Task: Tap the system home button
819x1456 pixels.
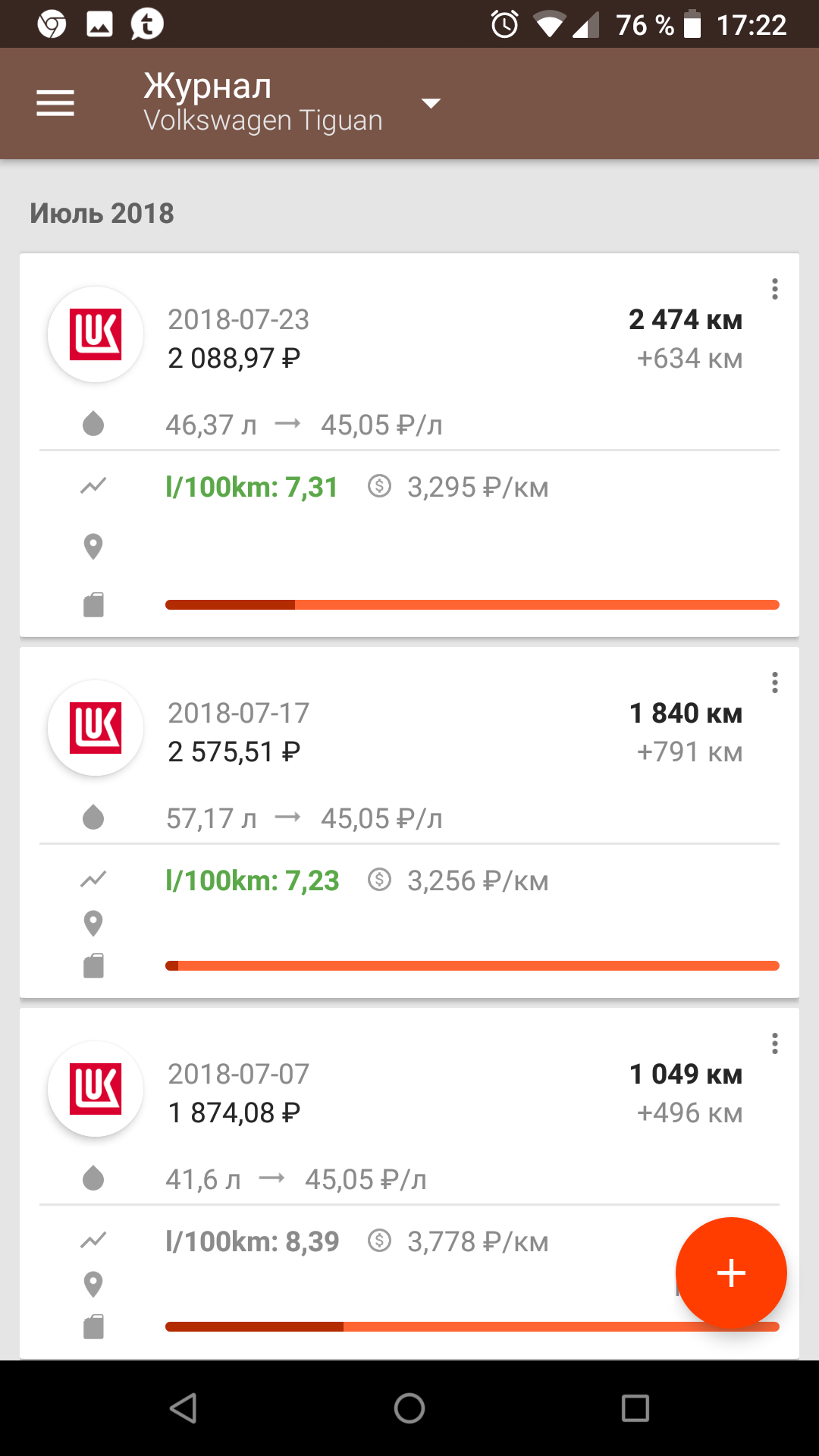Action: point(409,1408)
